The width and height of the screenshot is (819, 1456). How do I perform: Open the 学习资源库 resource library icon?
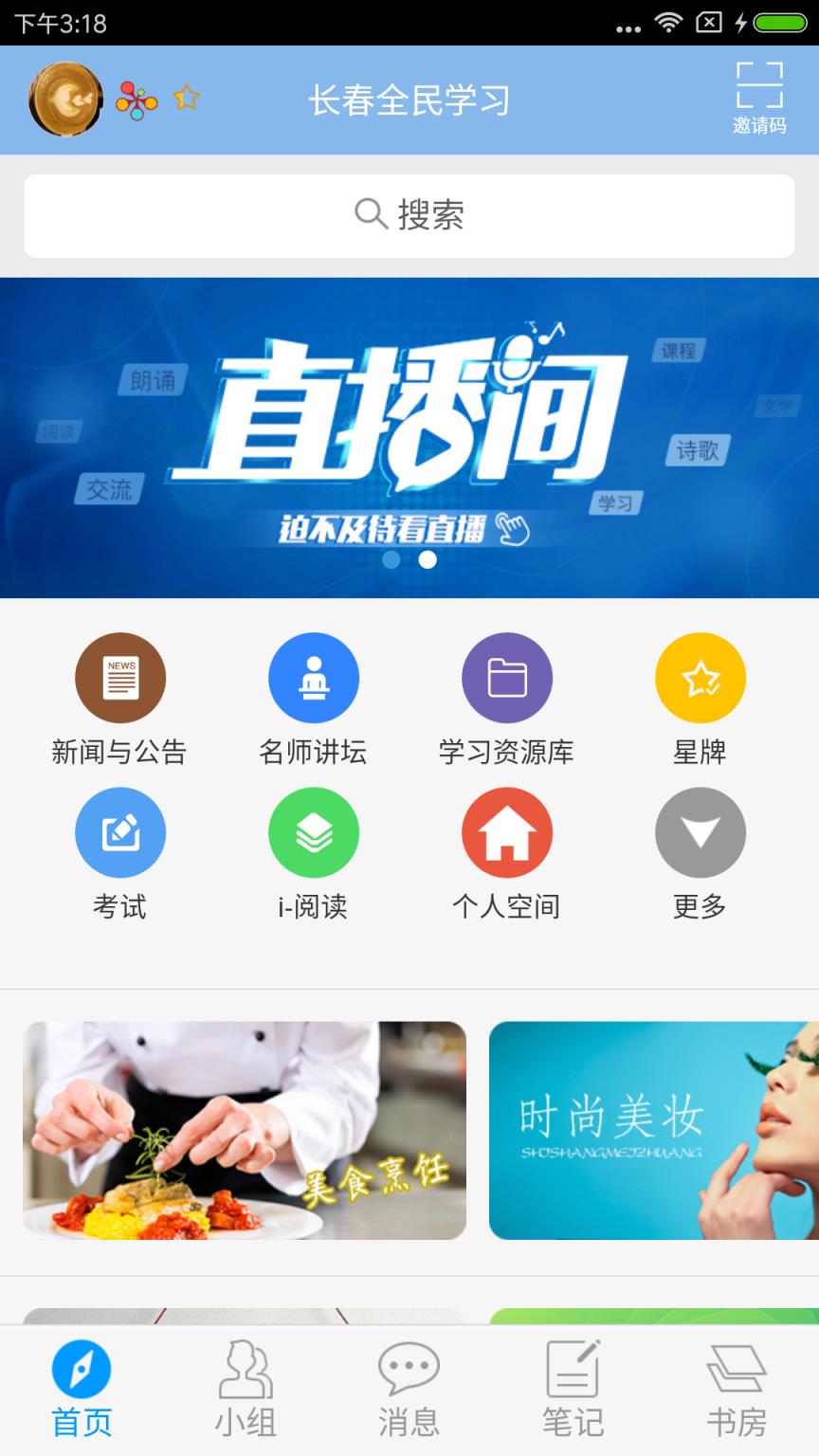click(507, 677)
